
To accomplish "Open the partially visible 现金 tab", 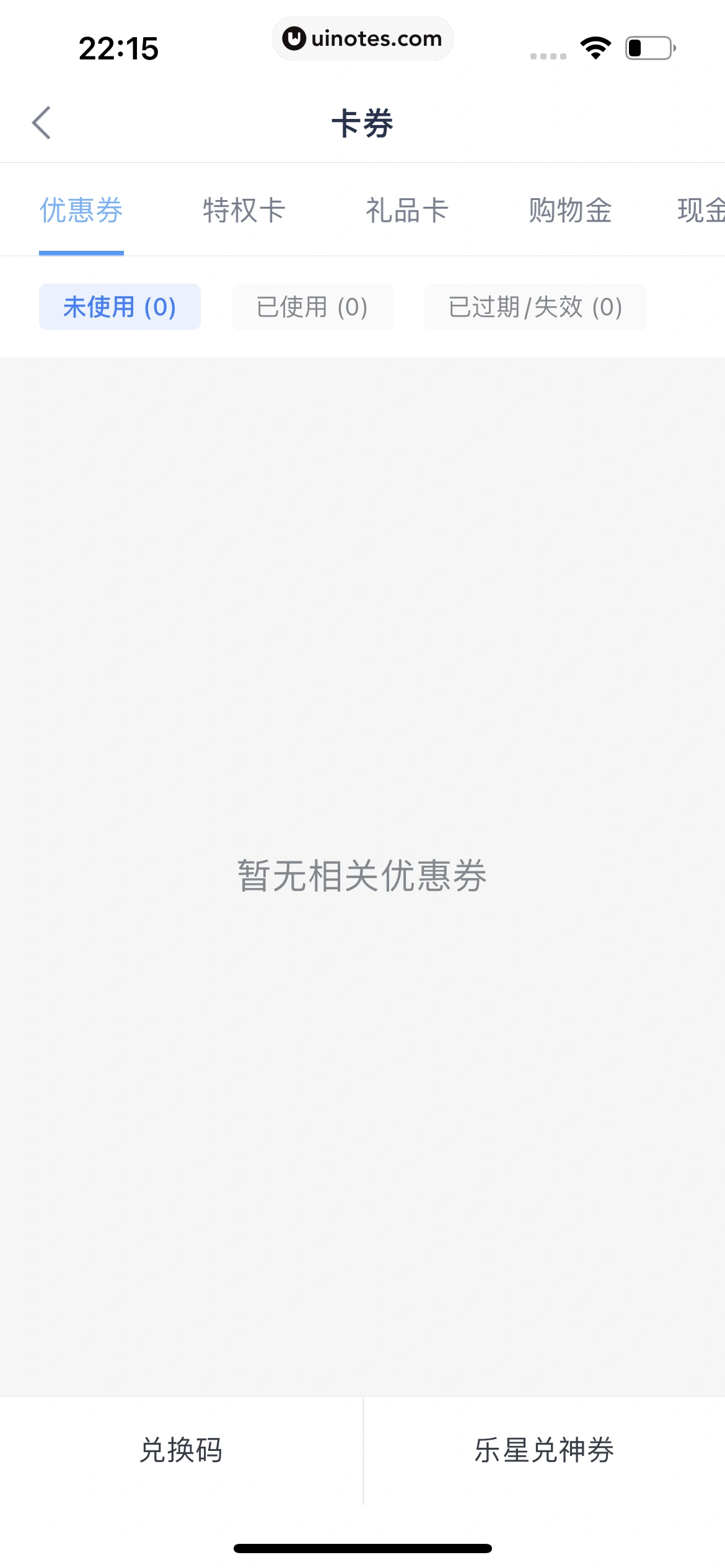I will (701, 210).
